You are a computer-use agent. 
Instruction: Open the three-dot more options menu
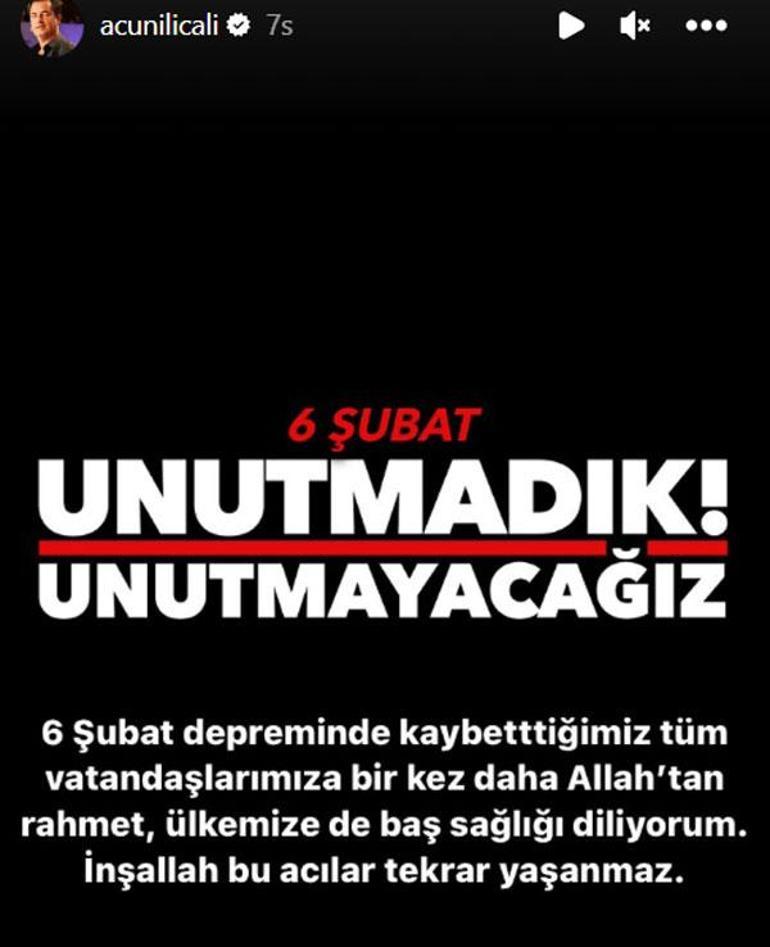coord(706,27)
